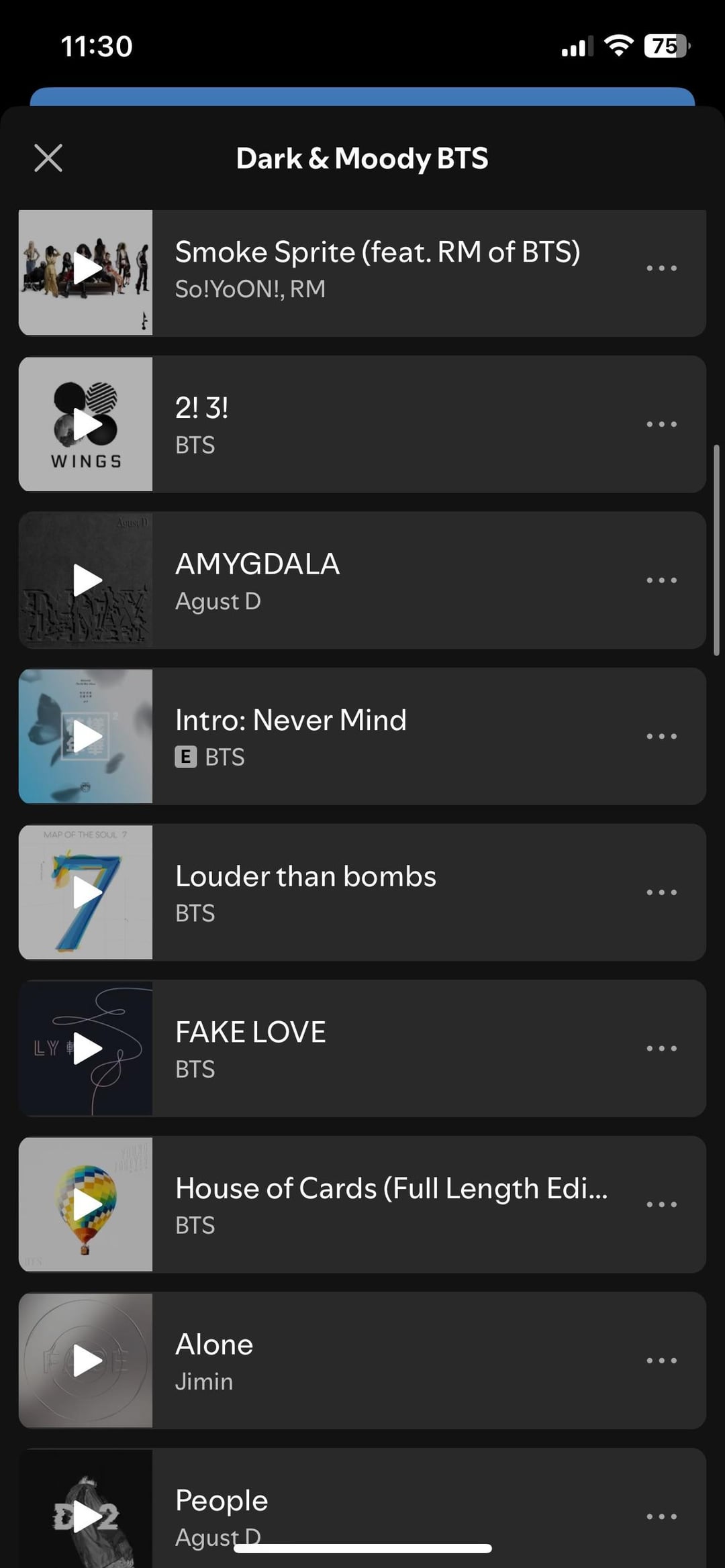The width and height of the screenshot is (725, 1568).
Task: Play FAKE LOVE by BTS
Action: [x=87, y=1049]
